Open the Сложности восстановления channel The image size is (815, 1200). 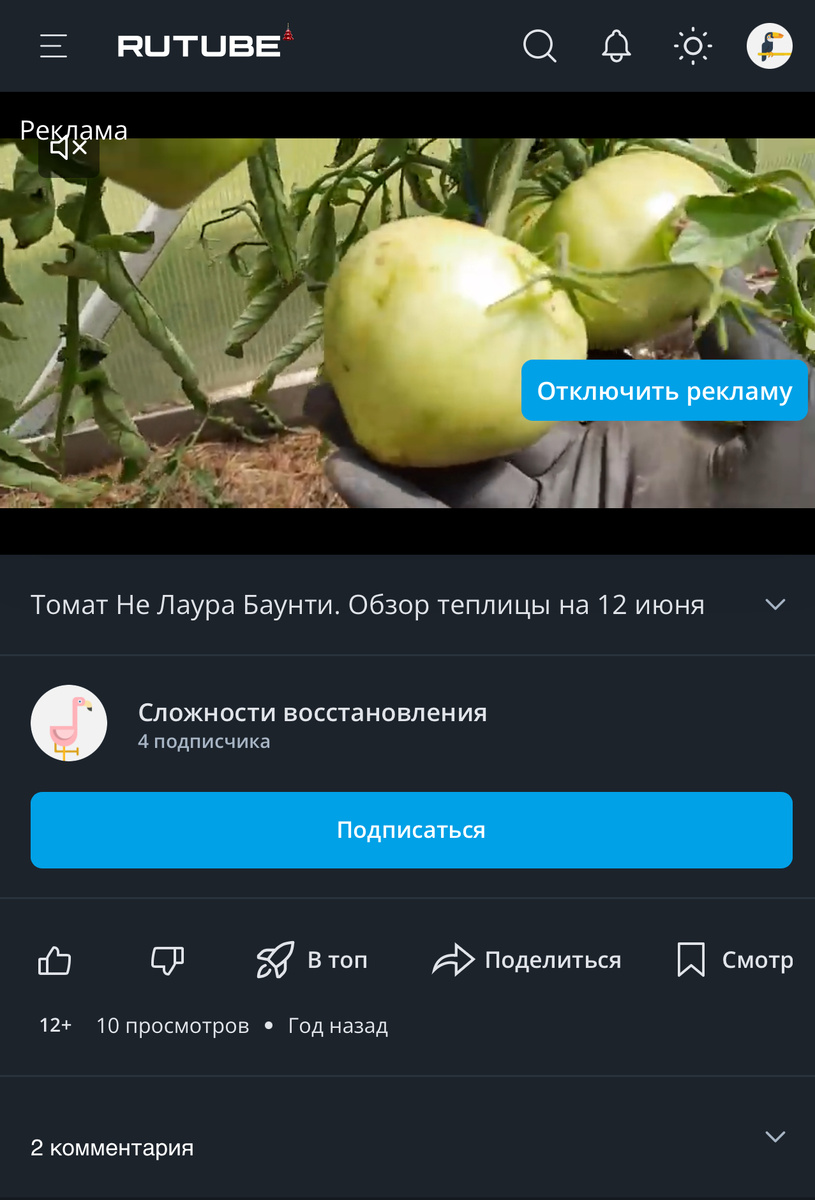tap(312, 713)
